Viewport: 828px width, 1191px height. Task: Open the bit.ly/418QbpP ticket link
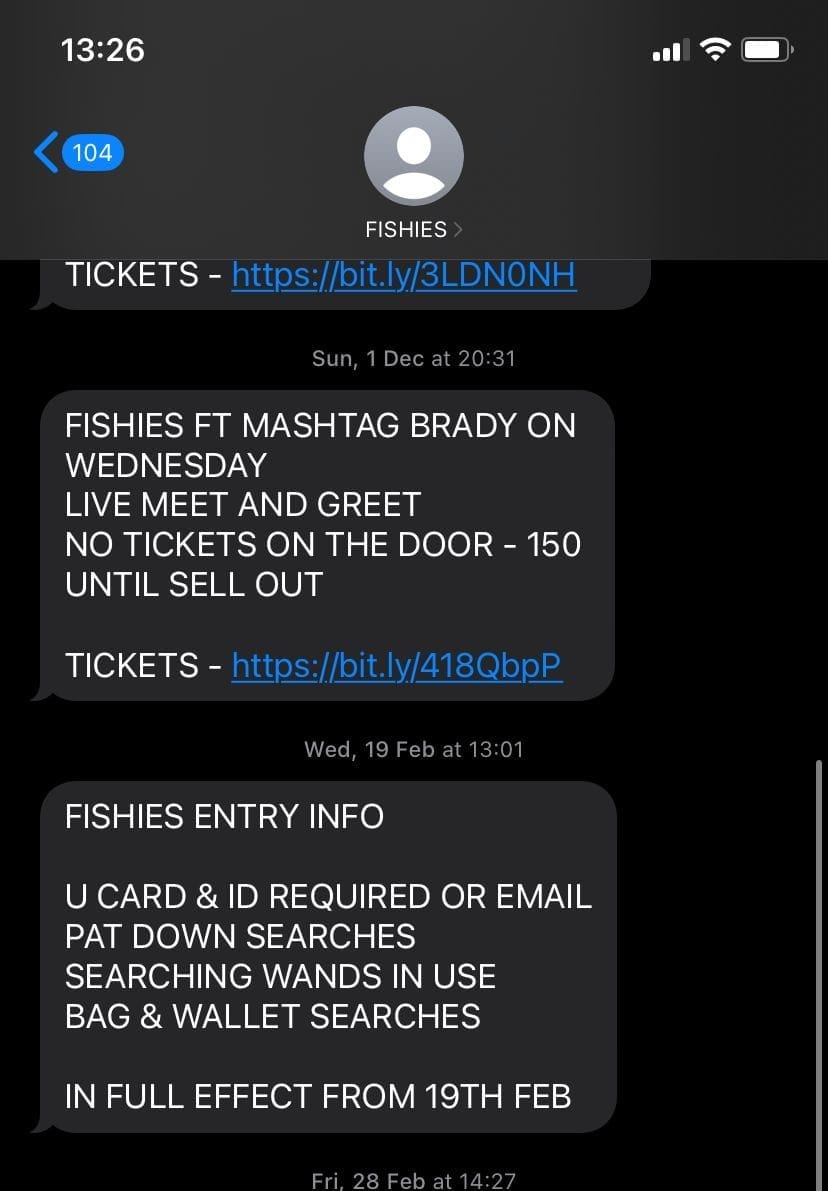[396, 665]
